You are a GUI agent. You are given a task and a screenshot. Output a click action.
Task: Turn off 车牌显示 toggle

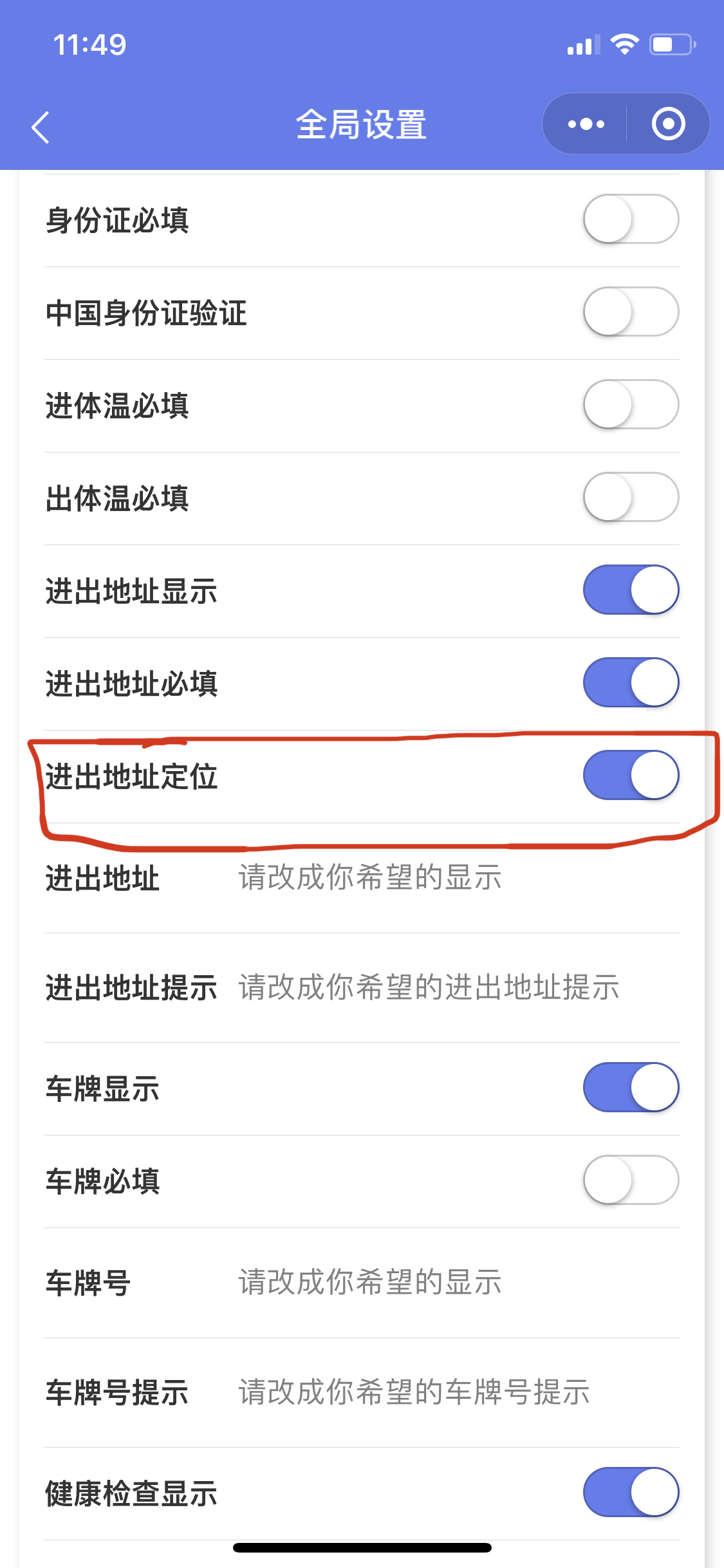pyautogui.click(x=631, y=1088)
